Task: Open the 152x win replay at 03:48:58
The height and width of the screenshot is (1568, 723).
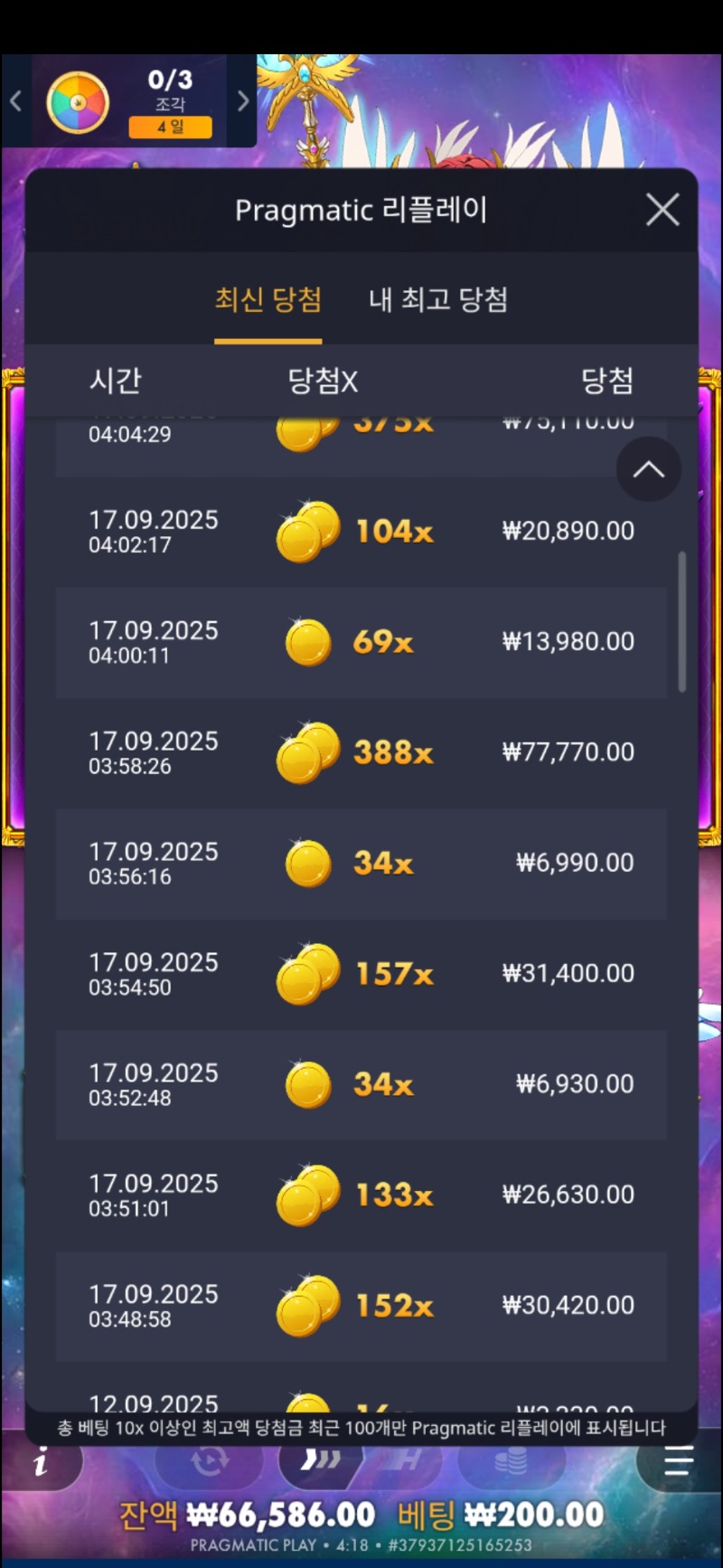Action: pyautogui.click(x=361, y=1306)
